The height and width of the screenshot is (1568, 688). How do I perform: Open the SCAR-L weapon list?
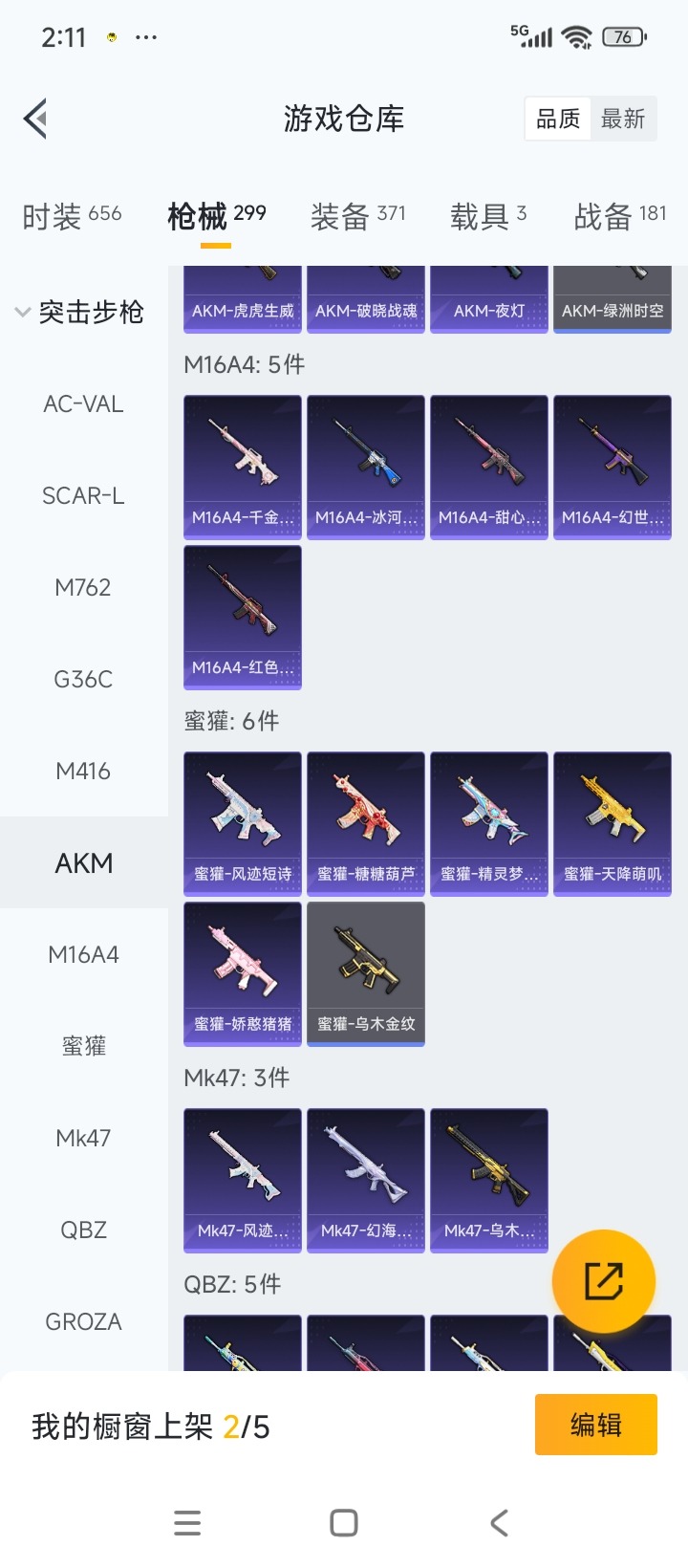(x=83, y=495)
